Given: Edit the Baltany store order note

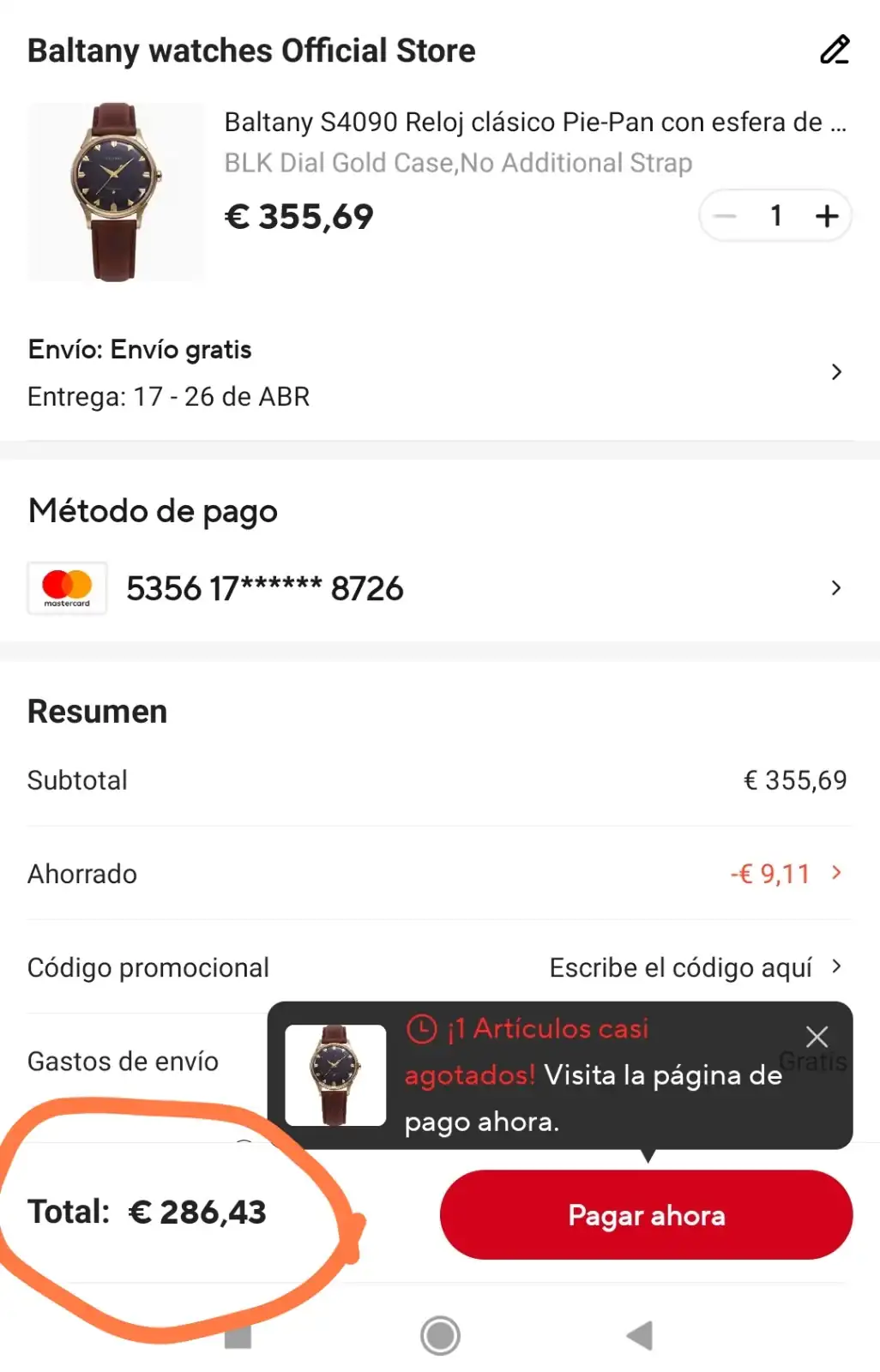Looking at the screenshot, I should (834, 50).
